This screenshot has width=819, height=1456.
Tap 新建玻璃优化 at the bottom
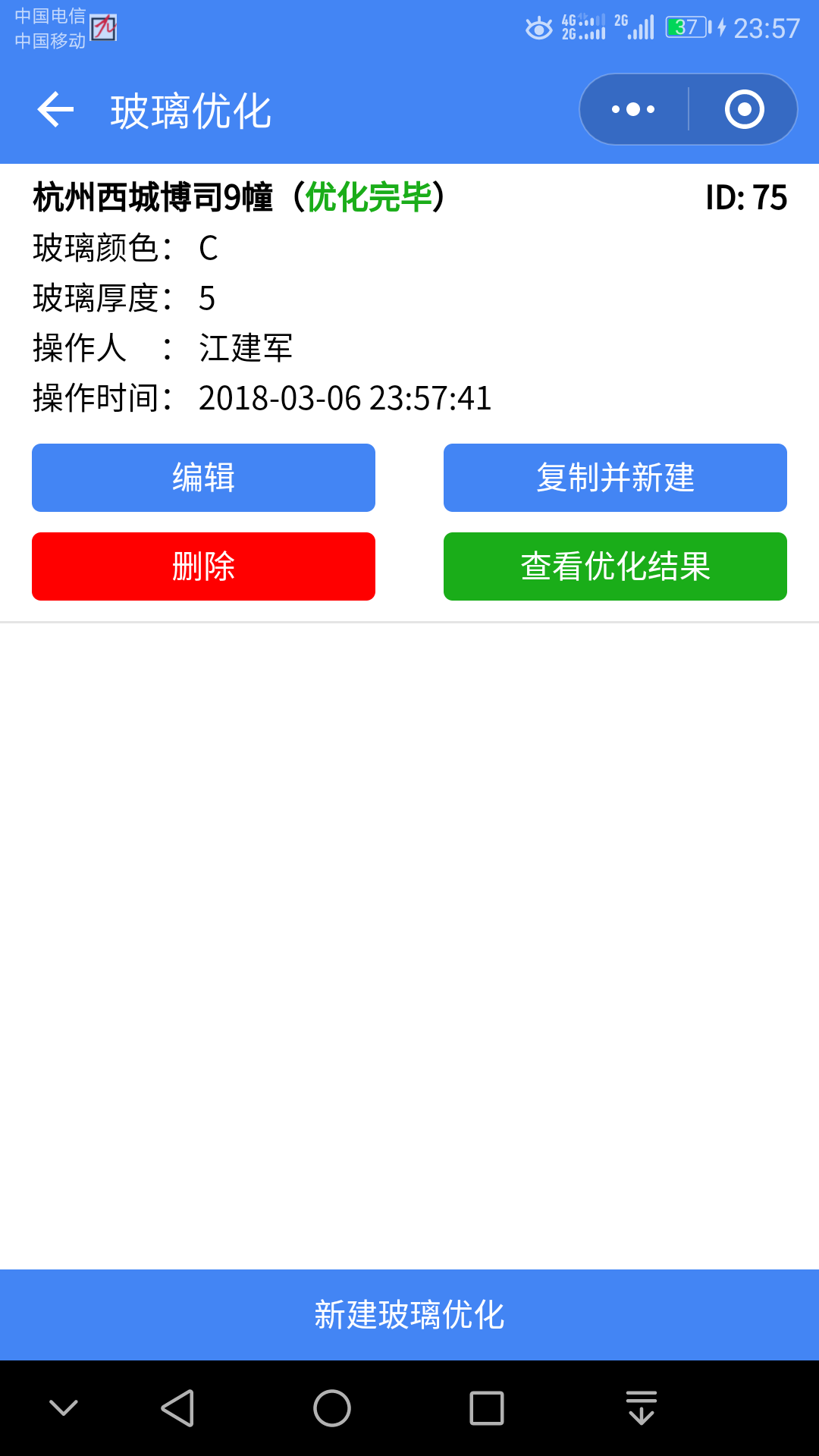[x=409, y=1314]
